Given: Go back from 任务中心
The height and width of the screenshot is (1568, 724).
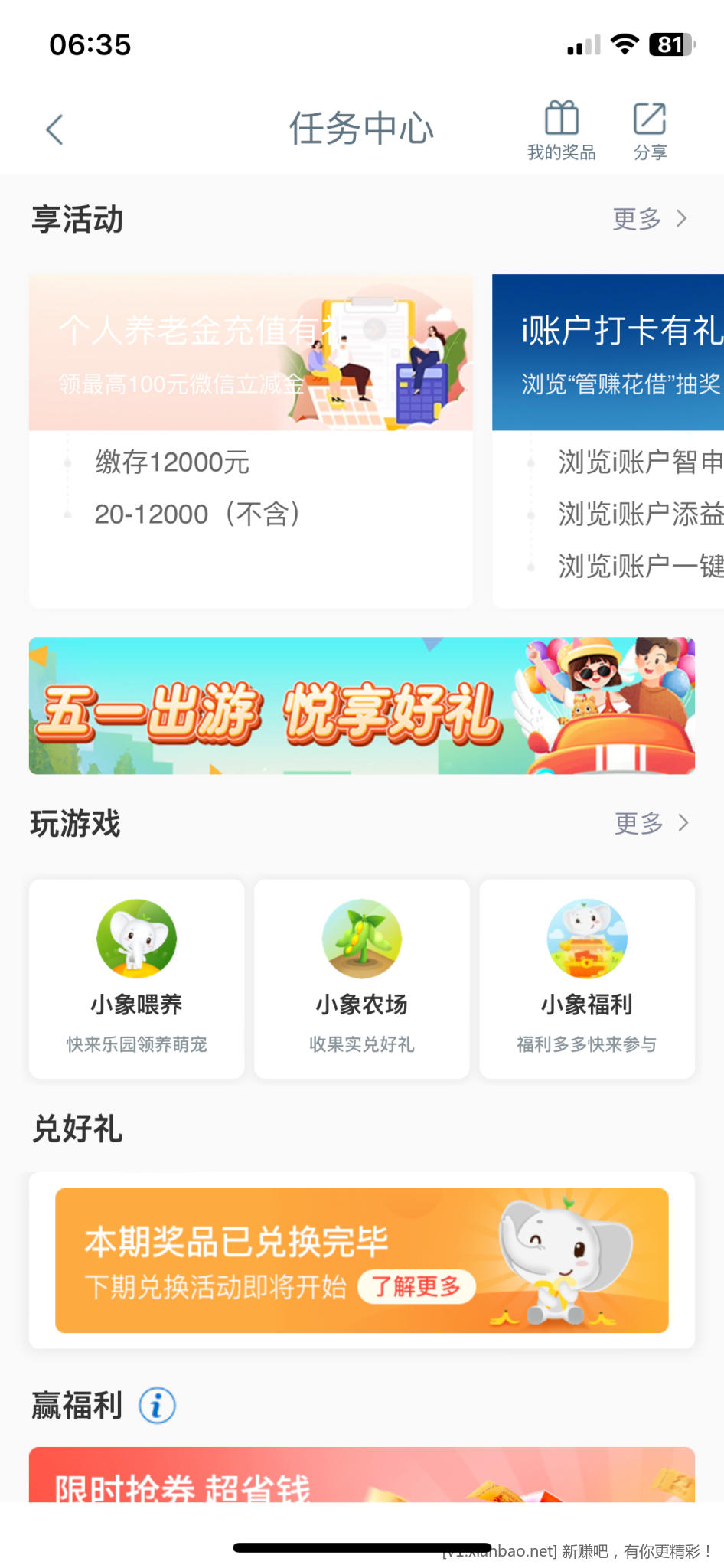Looking at the screenshot, I should click(54, 129).
